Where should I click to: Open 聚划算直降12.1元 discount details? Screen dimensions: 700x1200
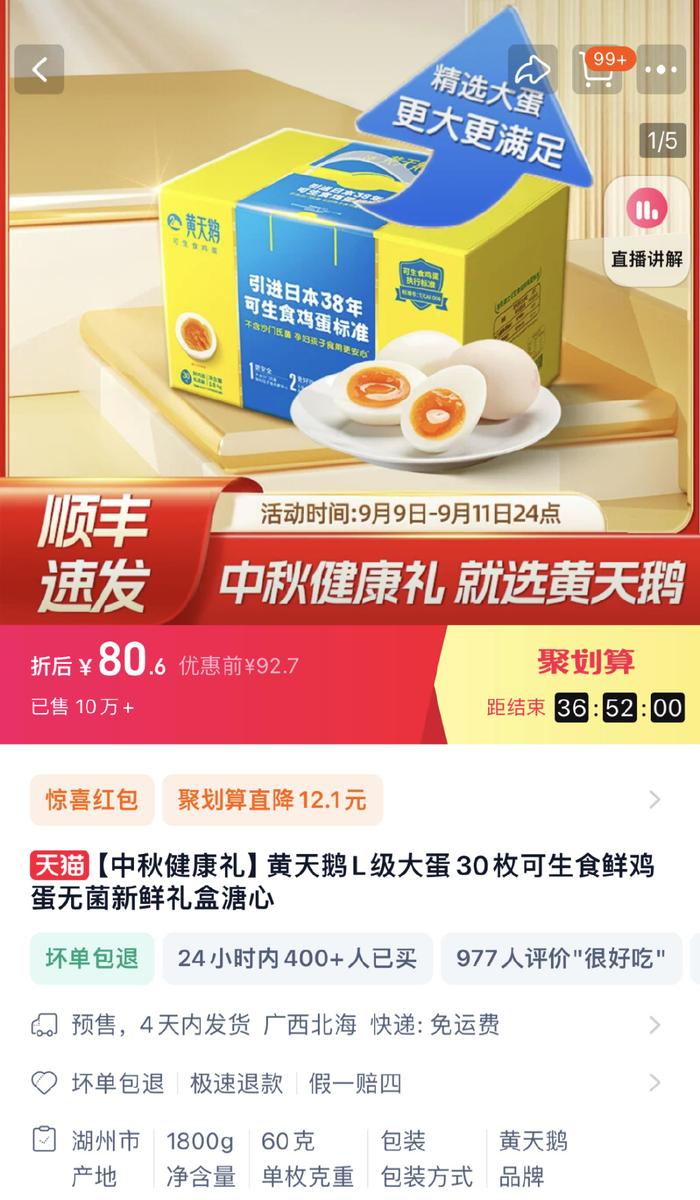coord(272,800)
